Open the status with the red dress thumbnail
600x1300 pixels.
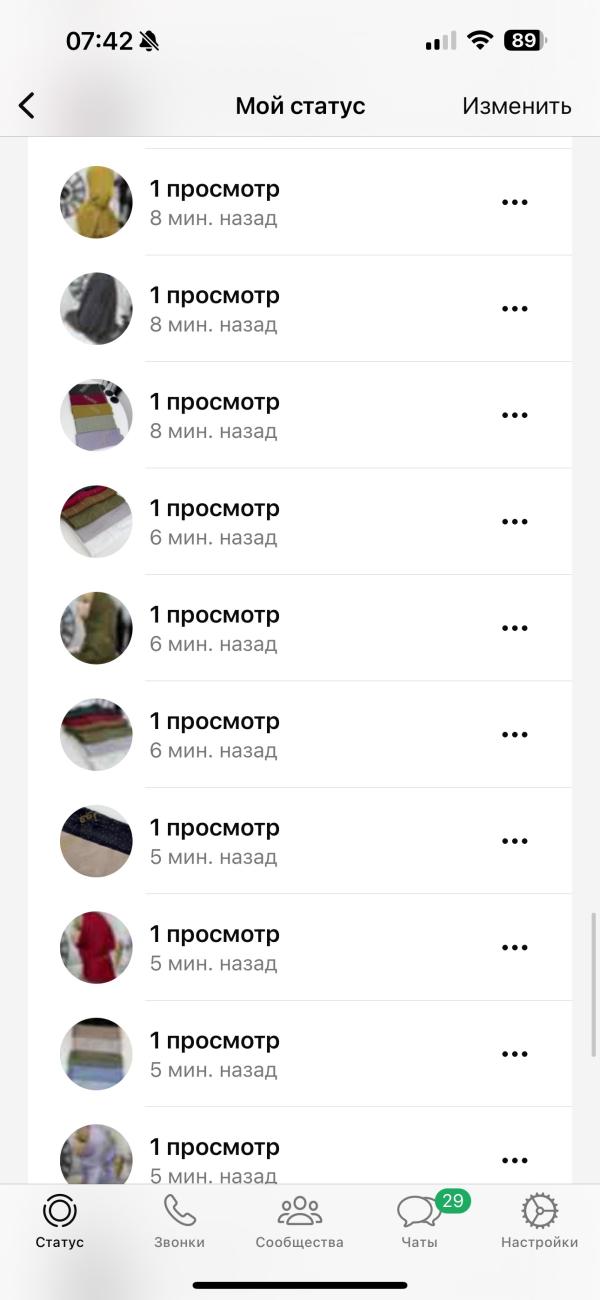(96, 948)
